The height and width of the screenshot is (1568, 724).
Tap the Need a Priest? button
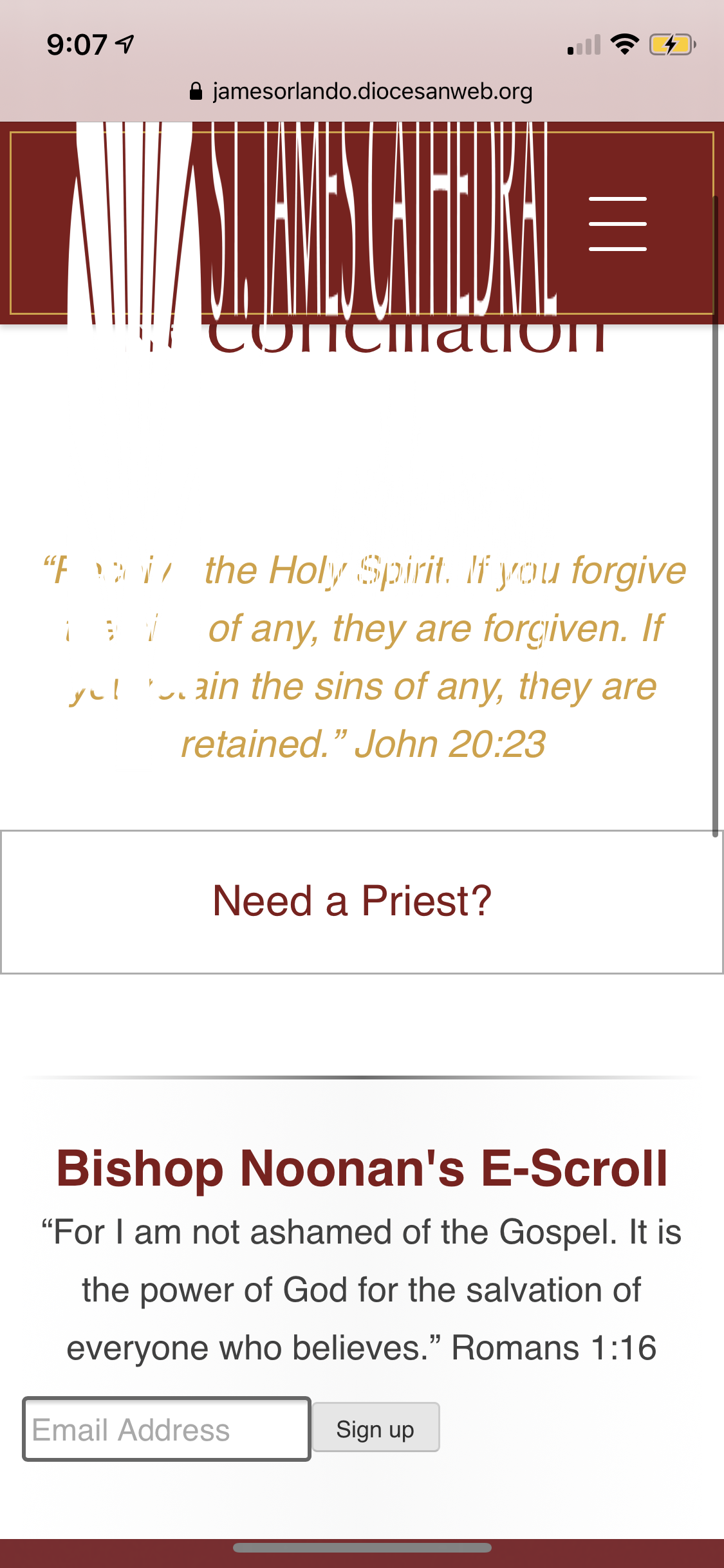click(362, 901)
